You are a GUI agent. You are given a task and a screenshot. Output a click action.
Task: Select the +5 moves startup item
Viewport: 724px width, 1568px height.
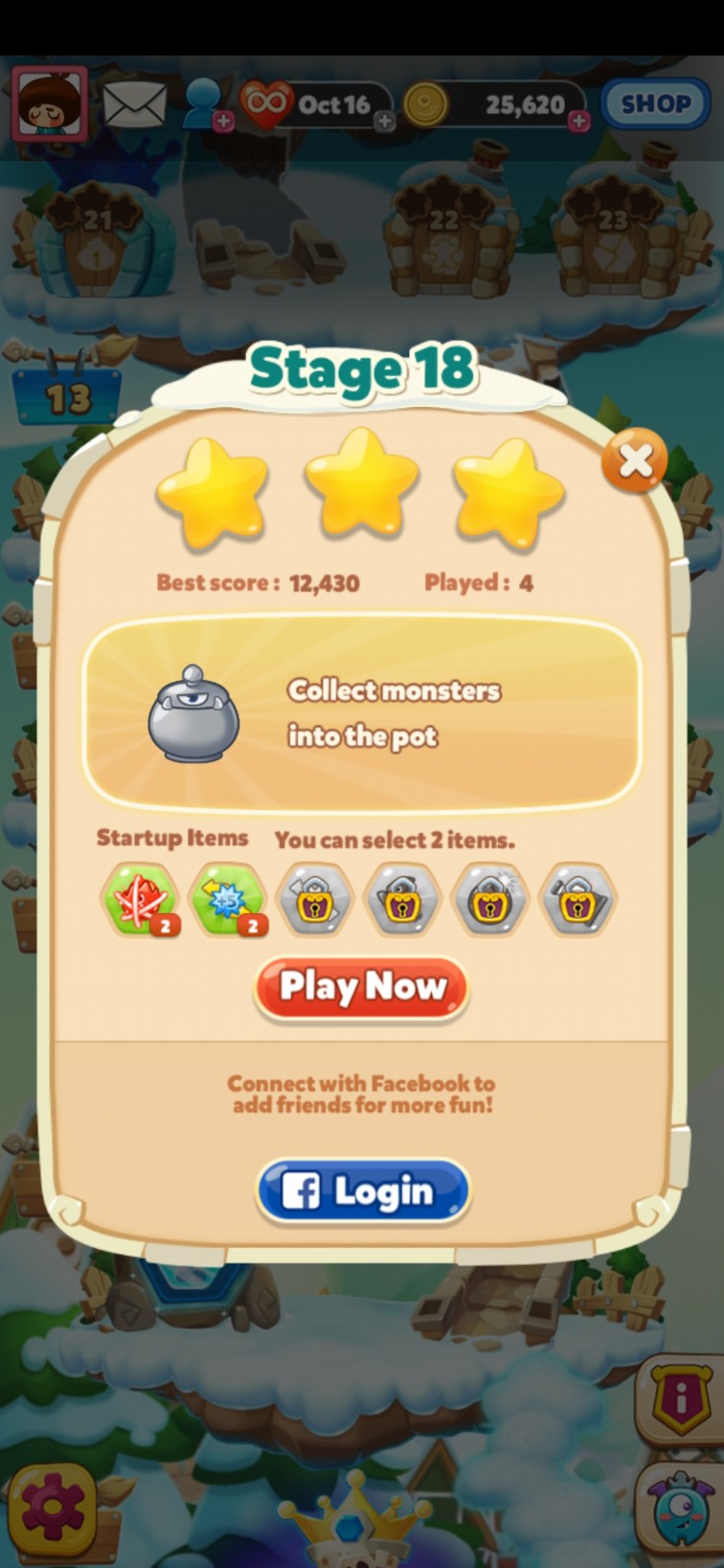(x=228, y=900)
